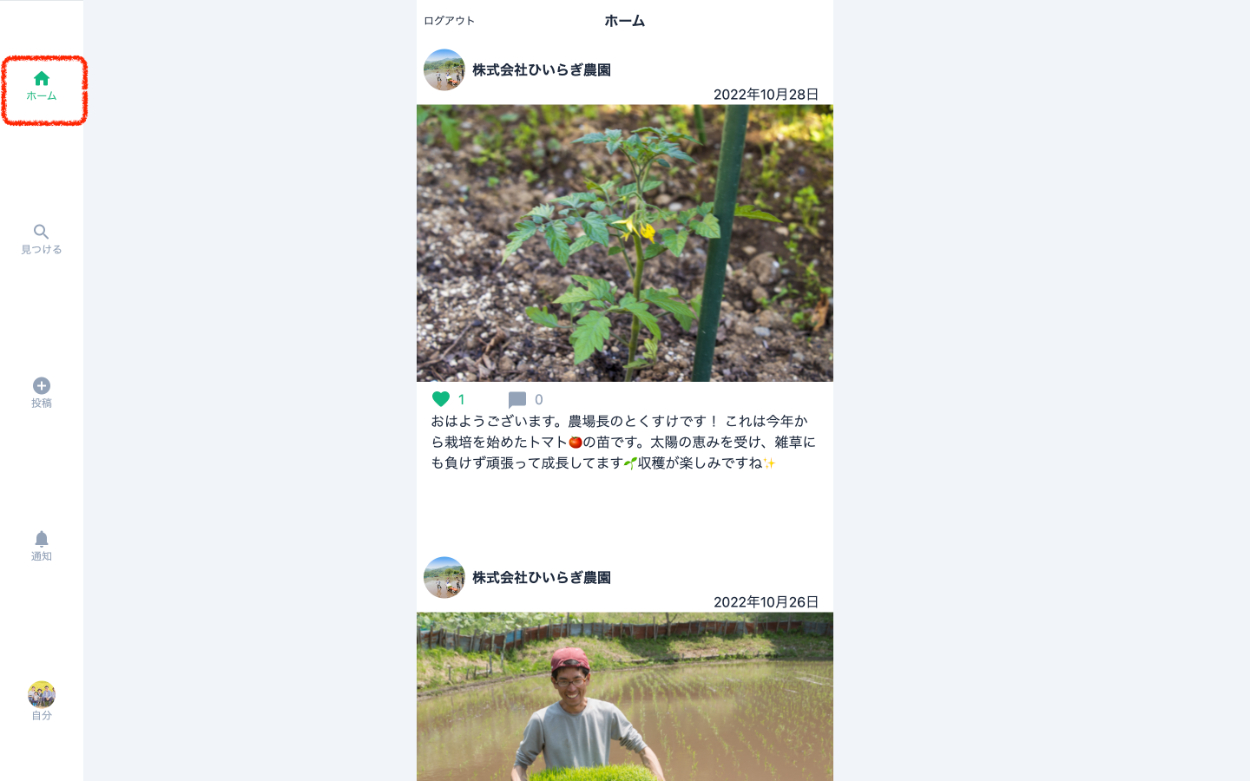1250x781 pixels.
Task: Tap the ログアウト logout button
Action: 449,21
